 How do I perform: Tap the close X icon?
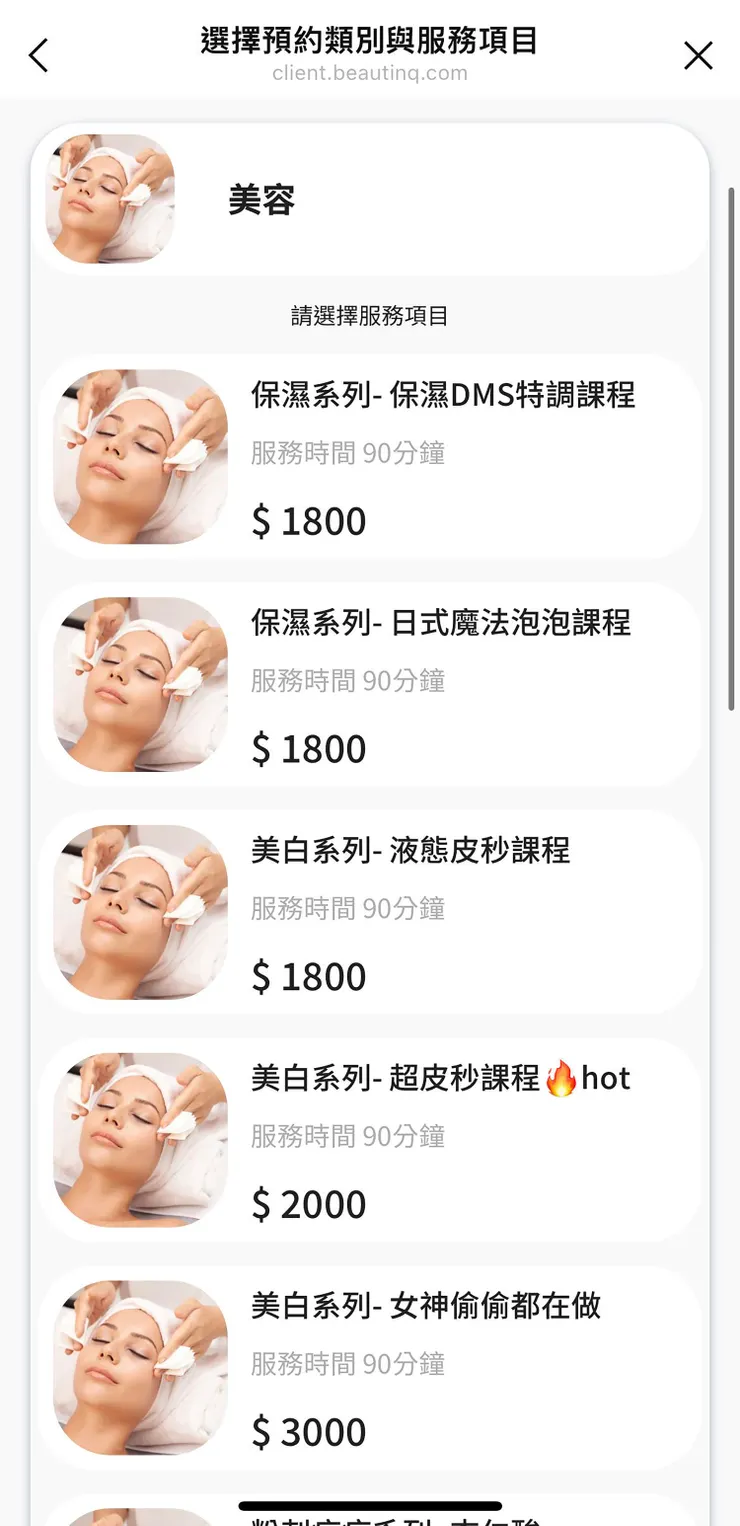(x=698, y=55)
